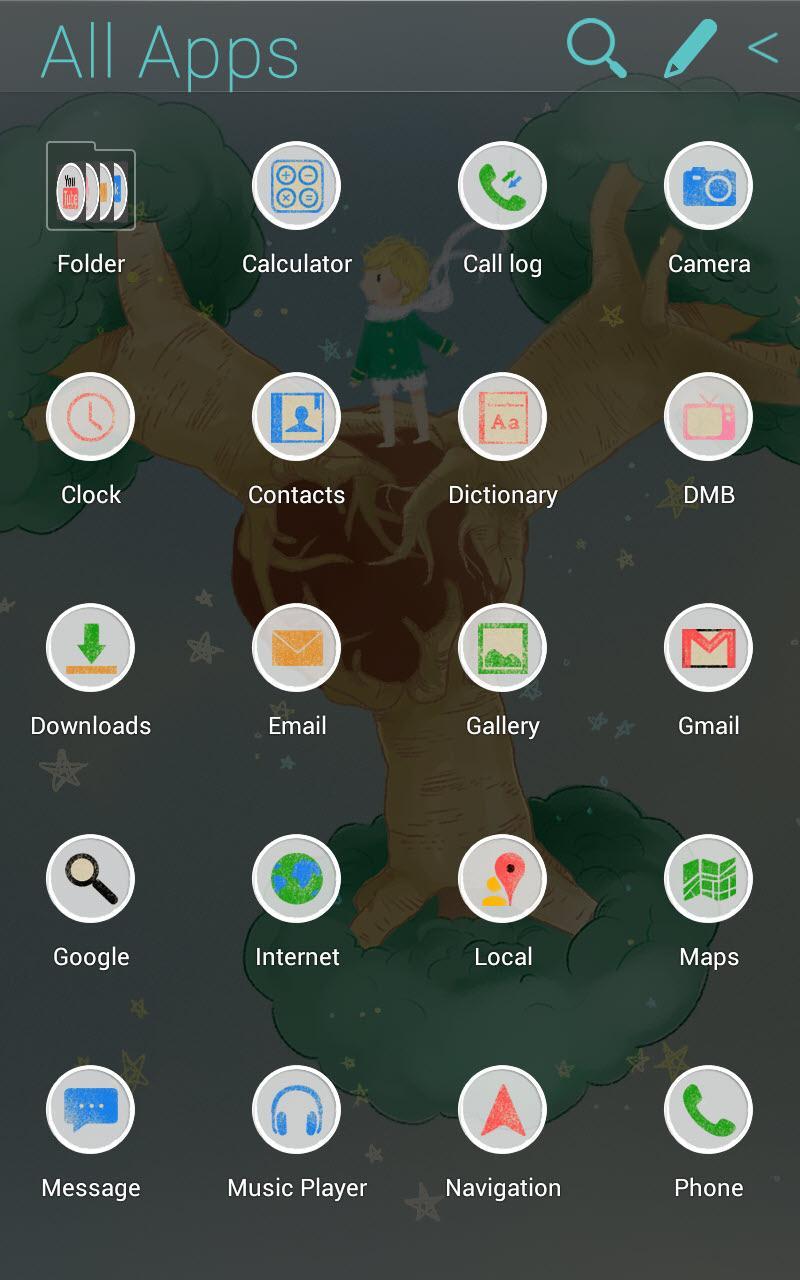Open the Calculator app
Viewport: 800px width, 1280px height.
[x=297, y=185]
